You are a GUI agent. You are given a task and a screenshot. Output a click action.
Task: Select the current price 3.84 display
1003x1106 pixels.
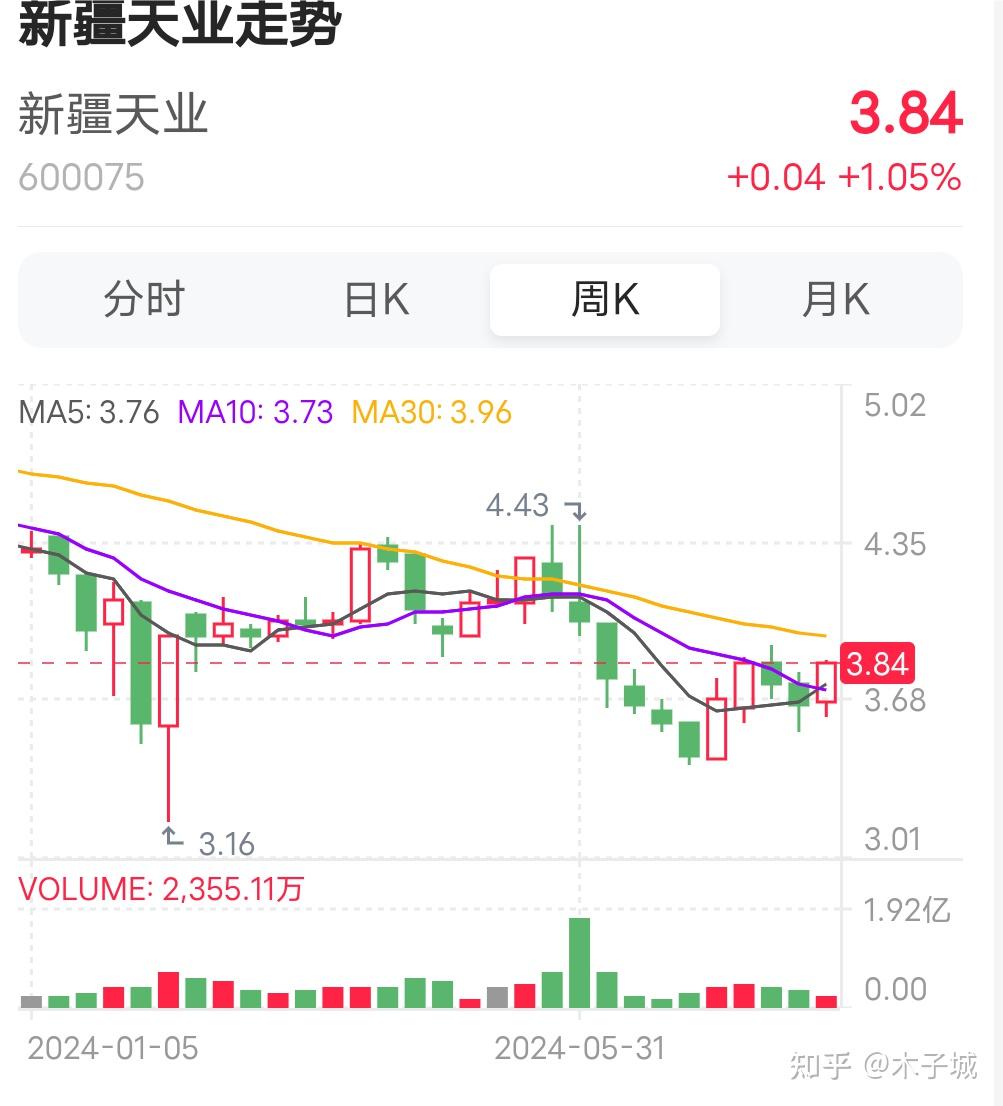pyautogui.click(x=903, y=114)
